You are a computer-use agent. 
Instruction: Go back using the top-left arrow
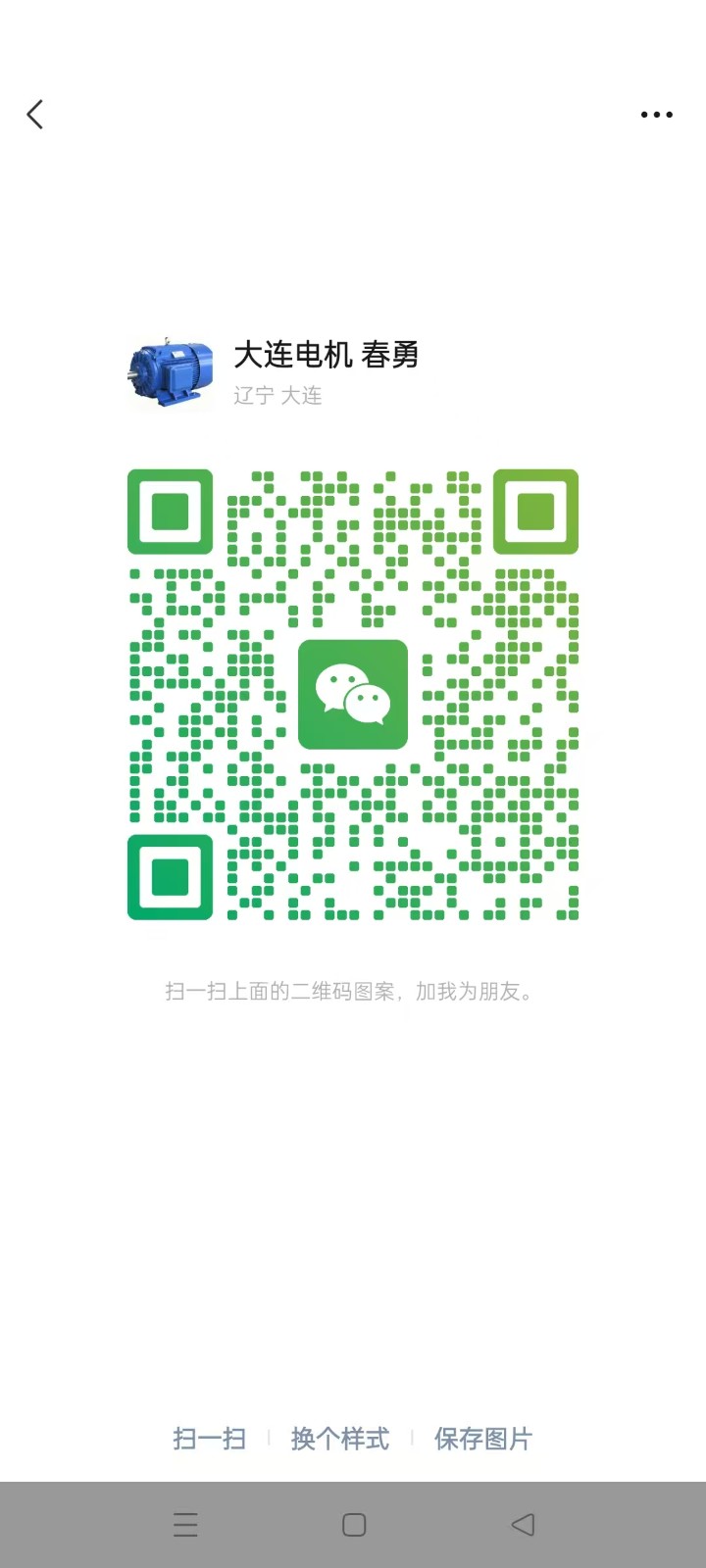35,115
